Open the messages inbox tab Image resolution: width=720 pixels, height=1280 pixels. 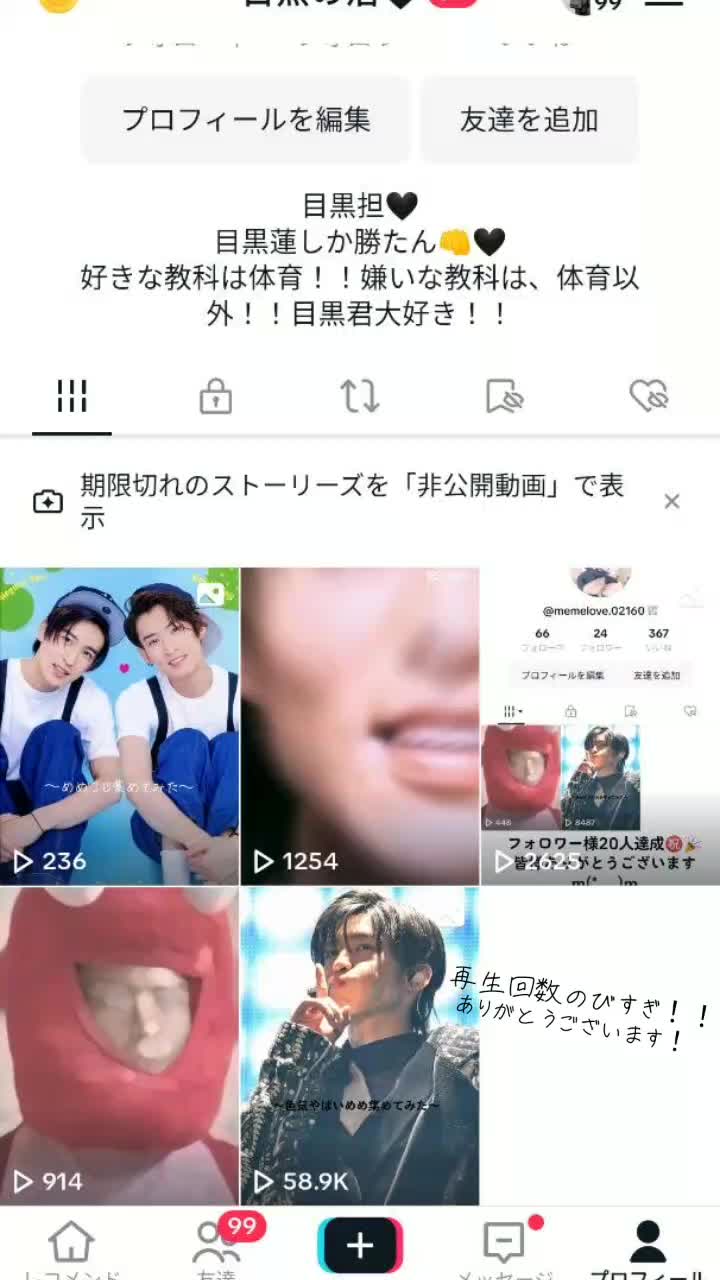(x=505, y=1247)
